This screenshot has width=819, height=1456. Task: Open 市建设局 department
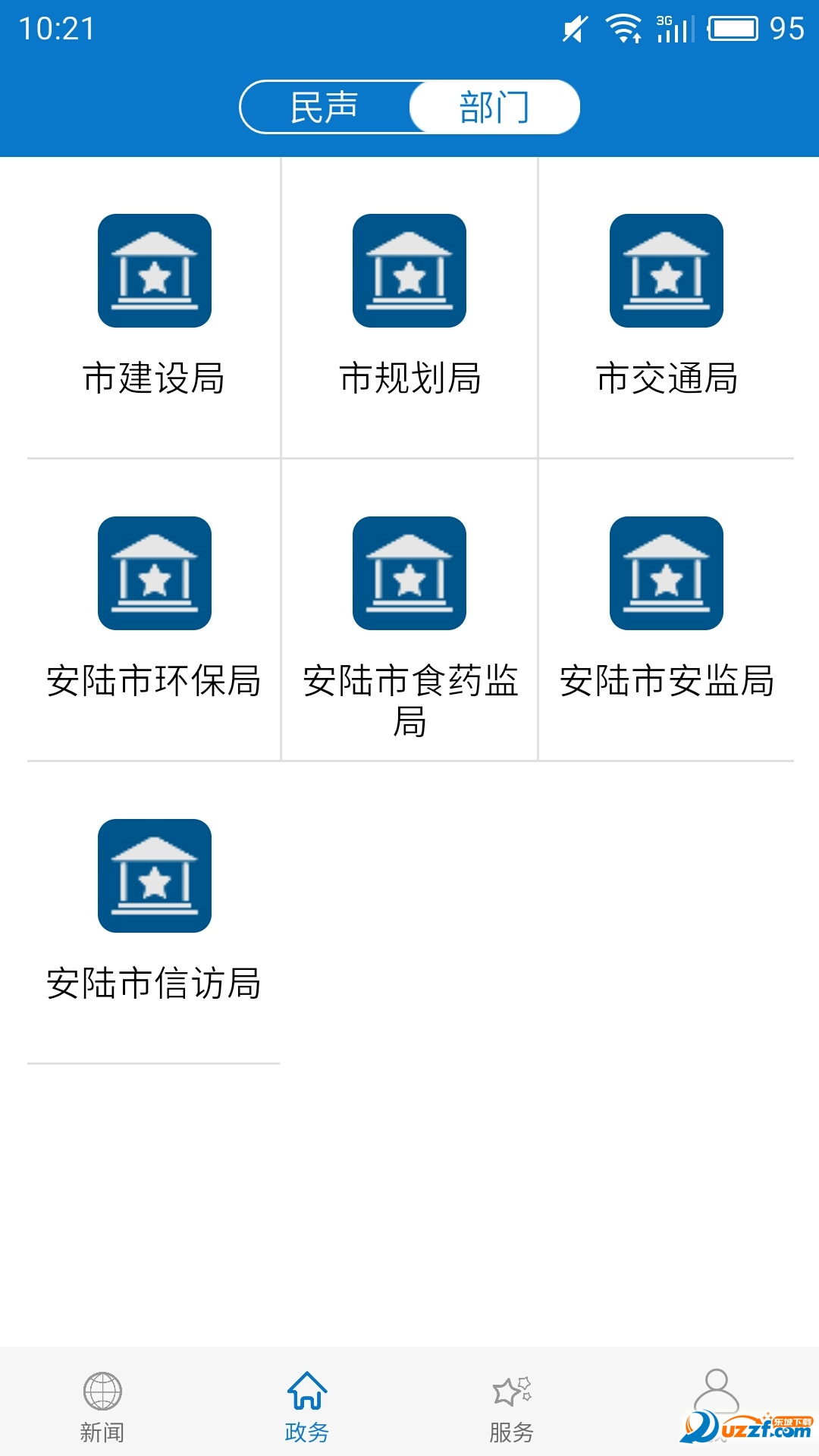click(154, 307)
